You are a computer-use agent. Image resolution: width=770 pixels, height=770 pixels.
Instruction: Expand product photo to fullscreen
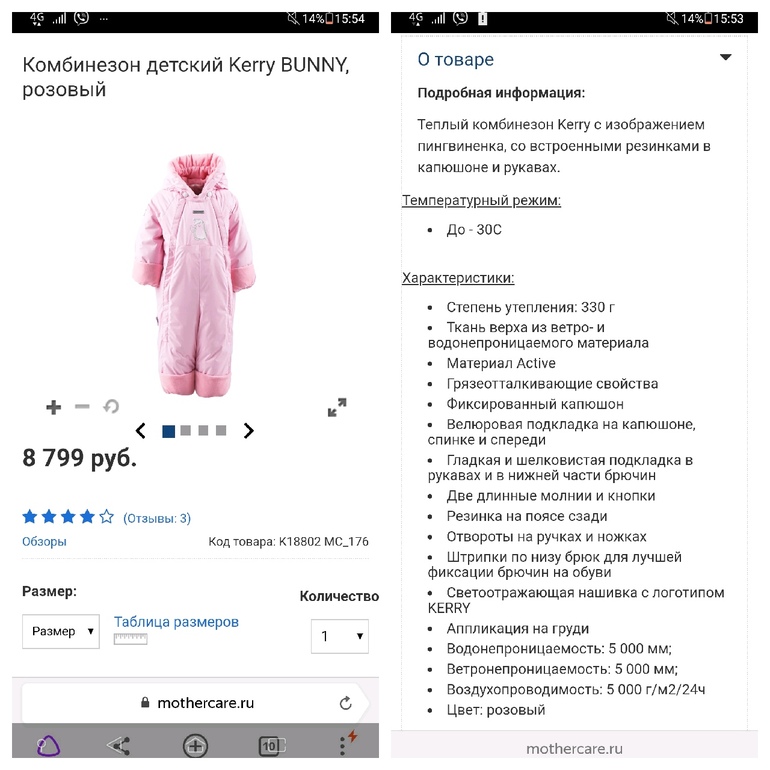[x=337, y=407]
